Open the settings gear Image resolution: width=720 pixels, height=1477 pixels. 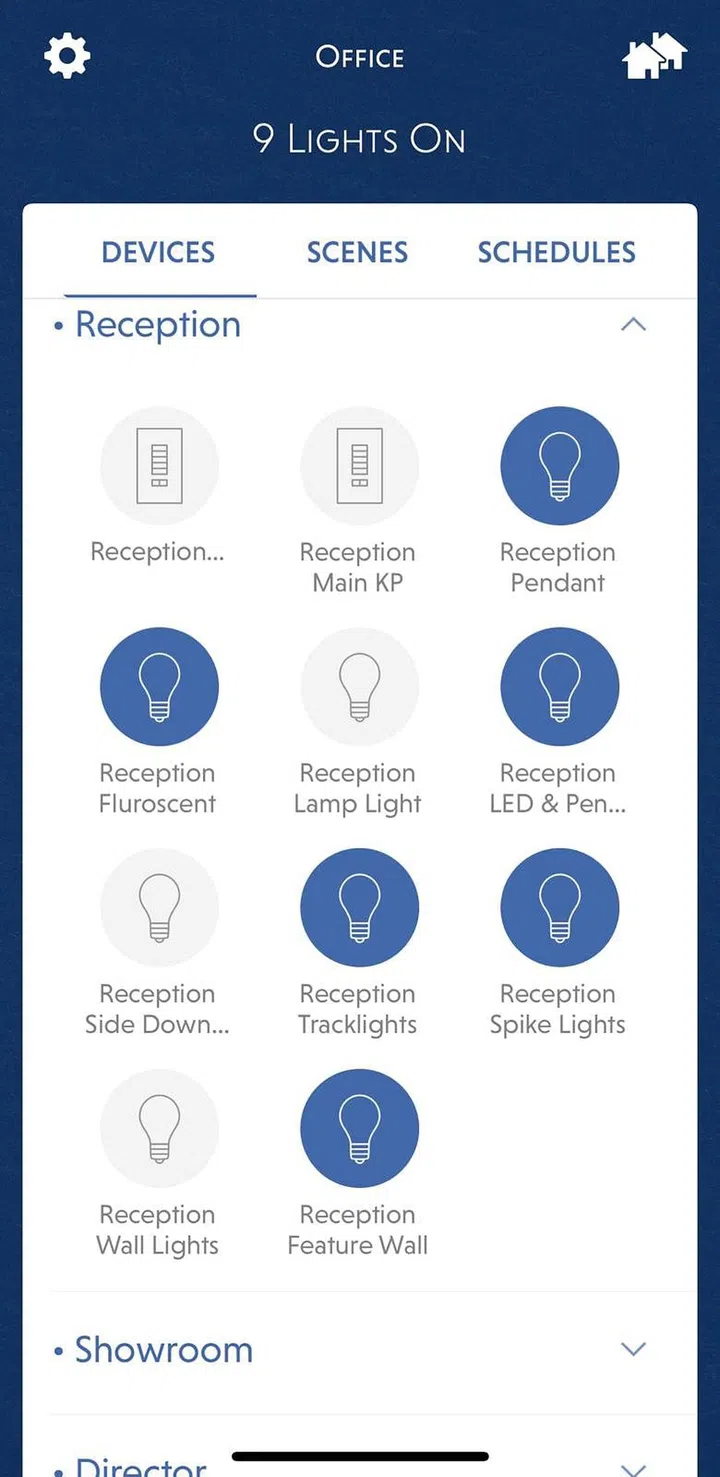tap(67, 56)
